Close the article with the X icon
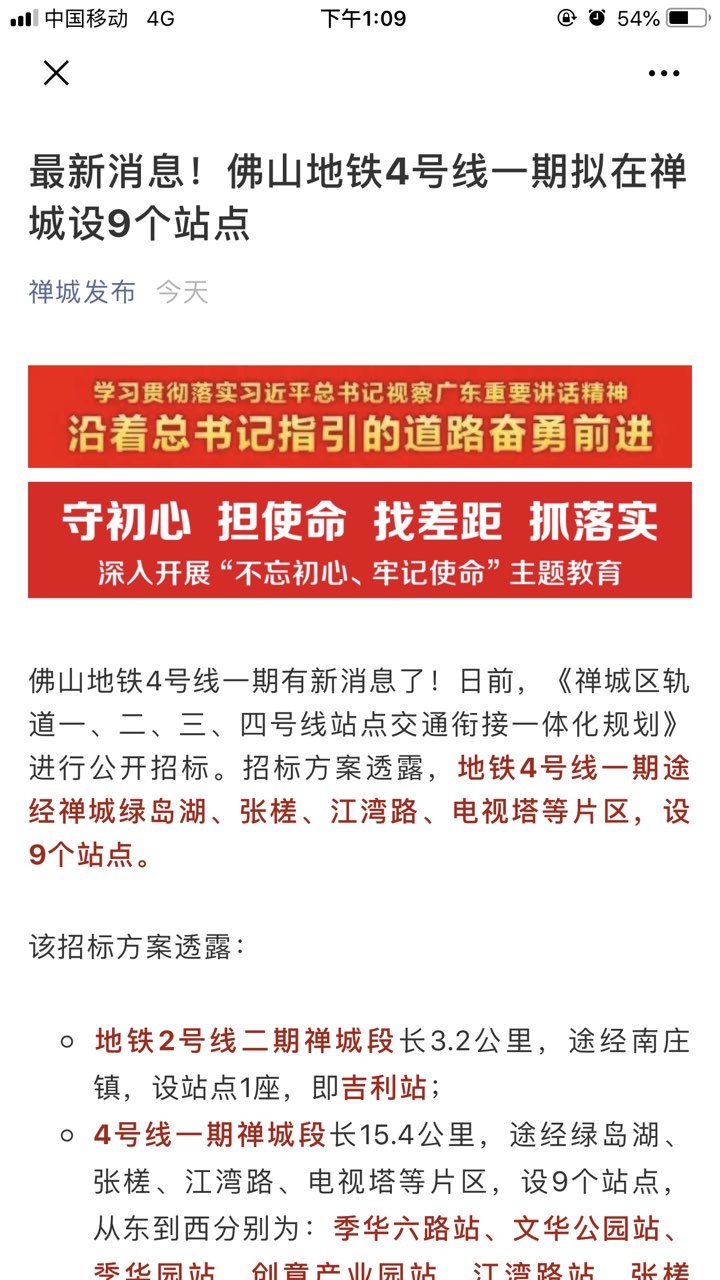The width and height of the screenshot is (720, 1280). (x=56, y=73)
